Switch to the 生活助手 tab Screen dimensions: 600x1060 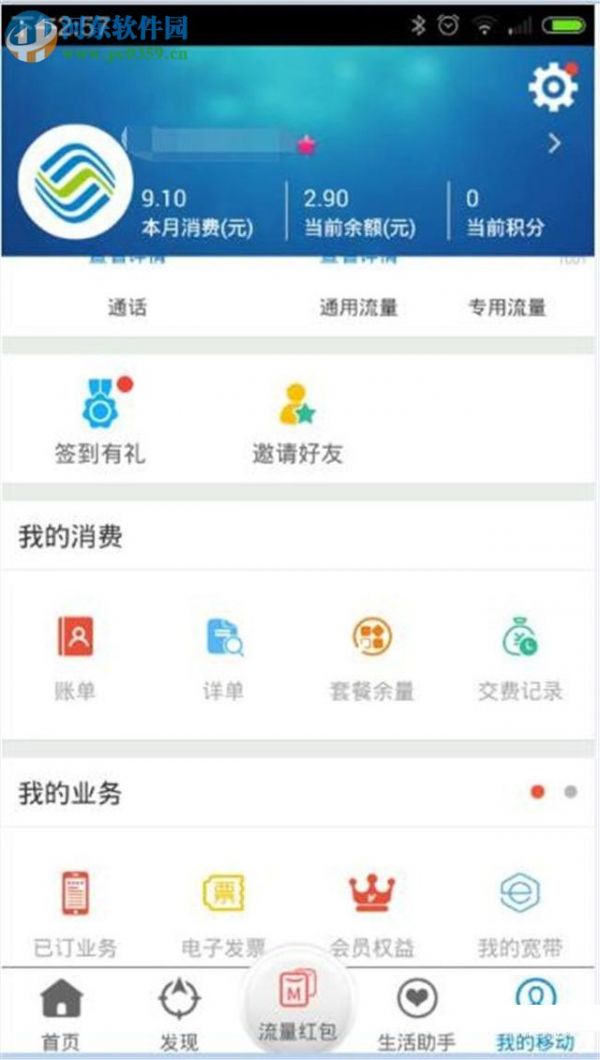pyautogui.click(x=416, y=1013)
